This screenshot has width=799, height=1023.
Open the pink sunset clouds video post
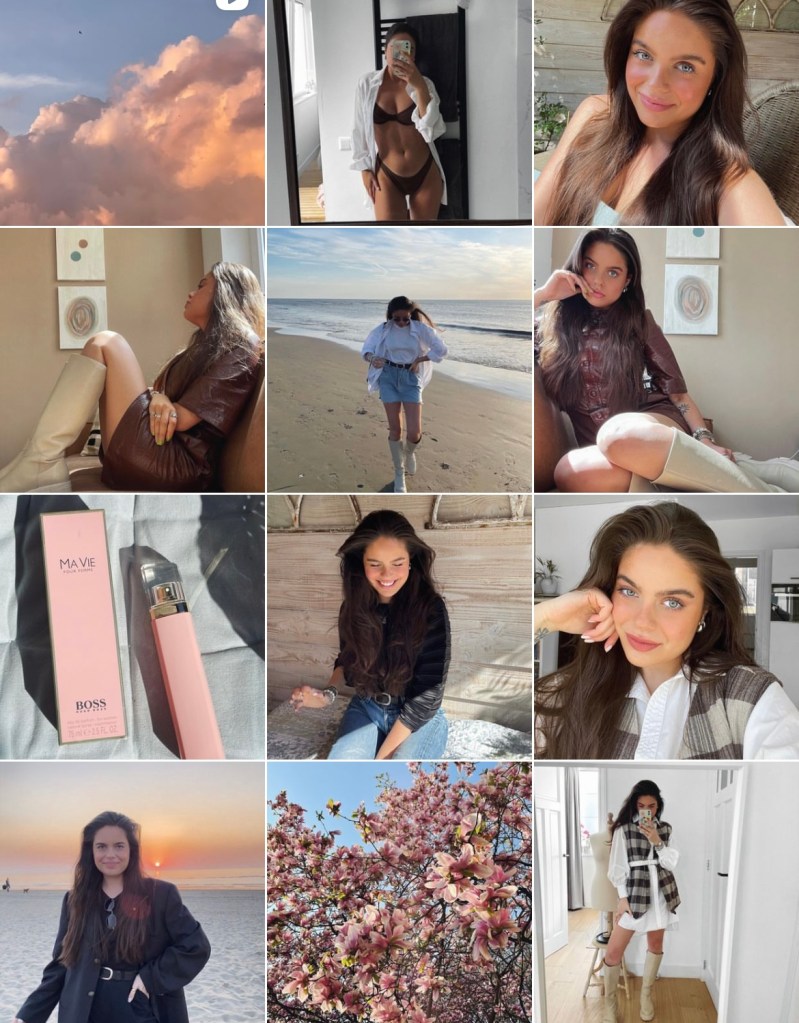[132, 112]
